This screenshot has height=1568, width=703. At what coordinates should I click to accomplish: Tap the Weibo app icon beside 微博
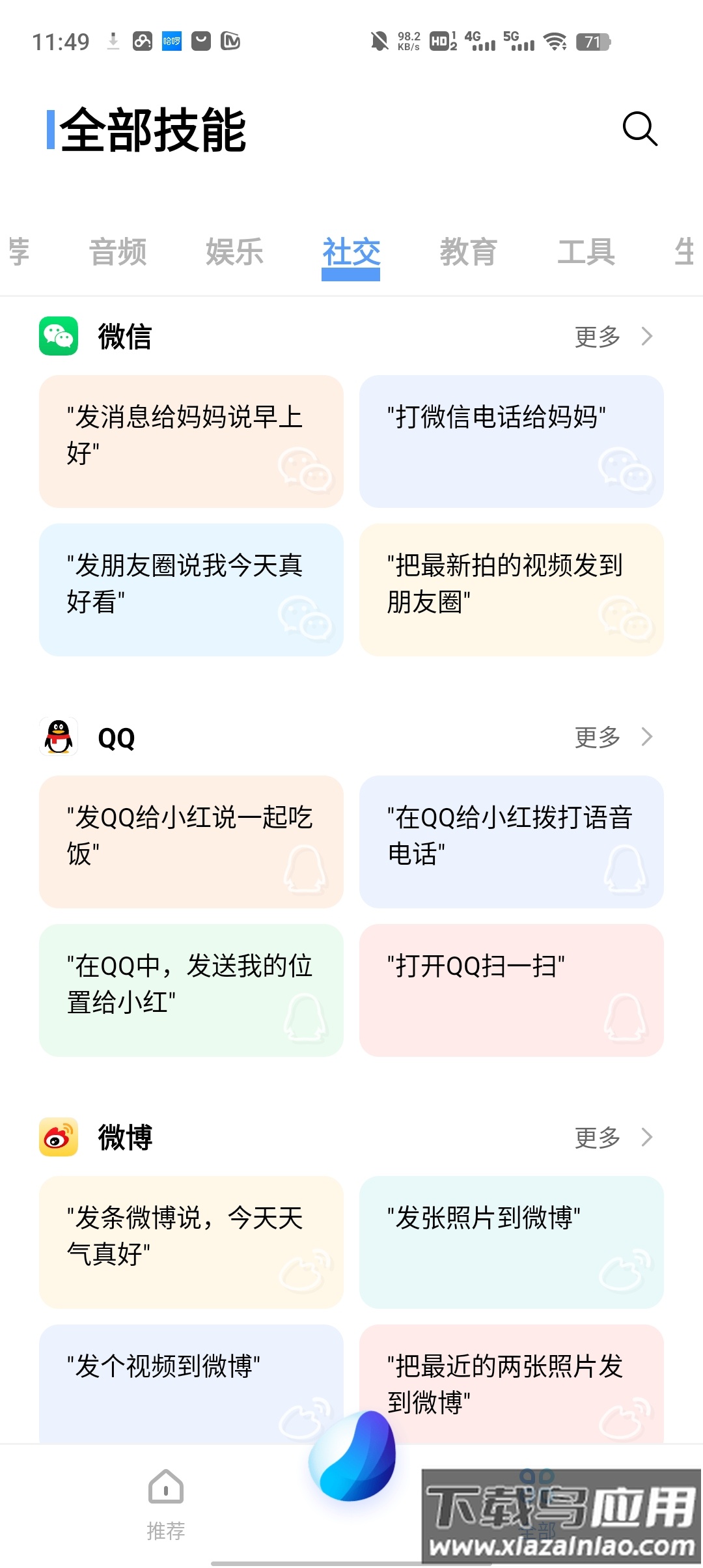tap(57, 1137)
